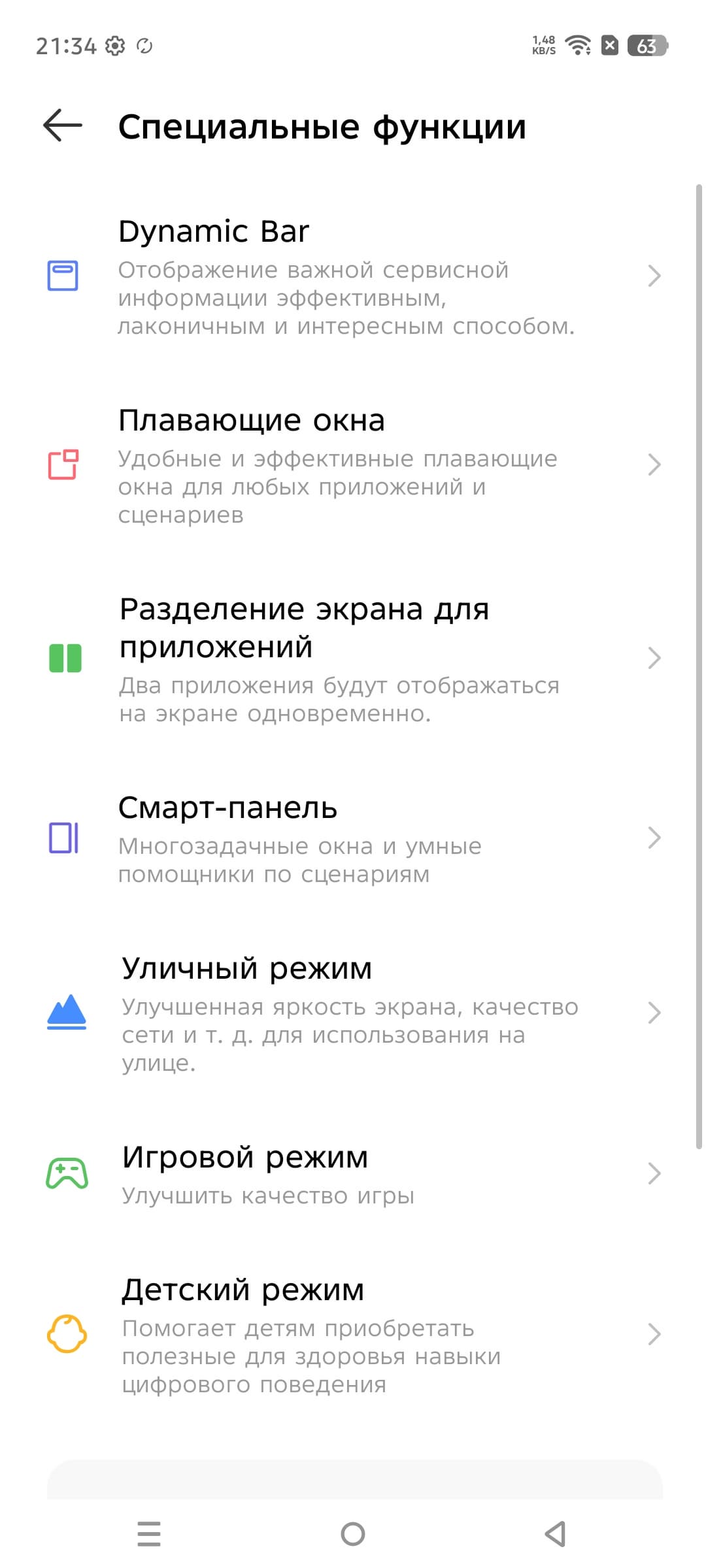The width and height of the screenshot is (706, 1568).
Task: Tap the system home button
Action: coord(353,1534)
